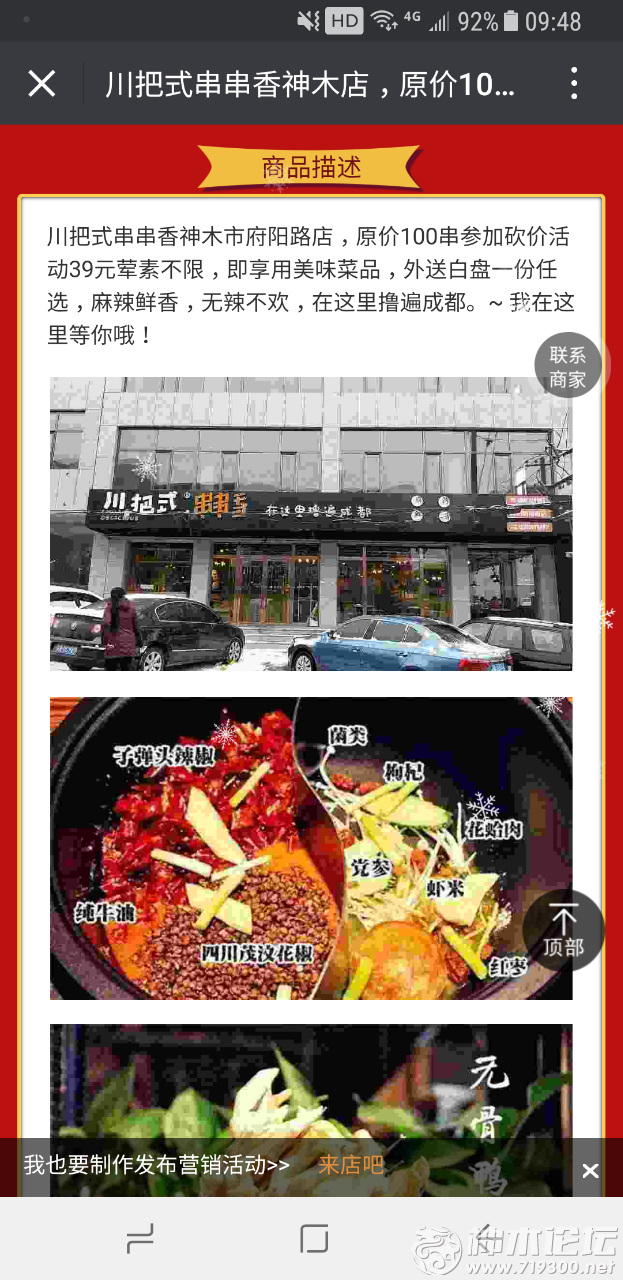Viewport: 623px width, 1280px height.
Task: Tap the system home button
Action: point(314,1240)
